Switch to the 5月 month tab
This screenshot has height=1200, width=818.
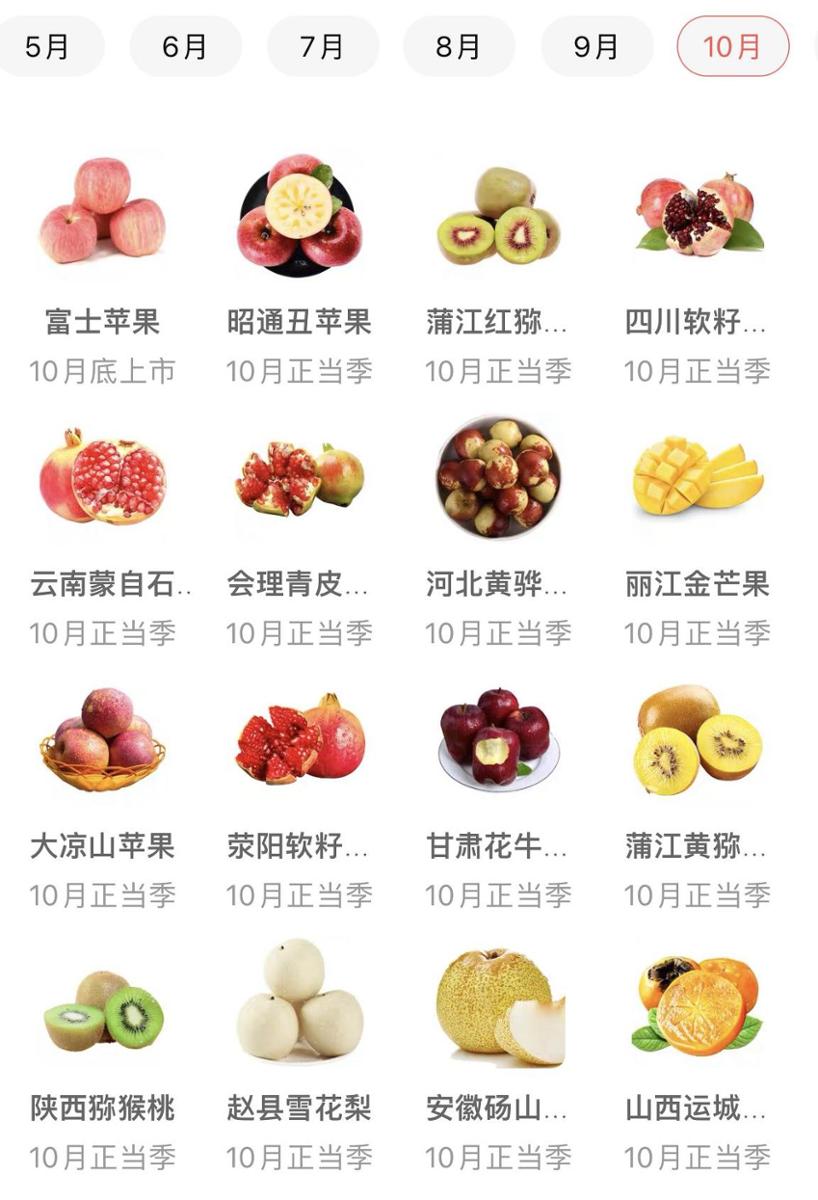point(46,46)
